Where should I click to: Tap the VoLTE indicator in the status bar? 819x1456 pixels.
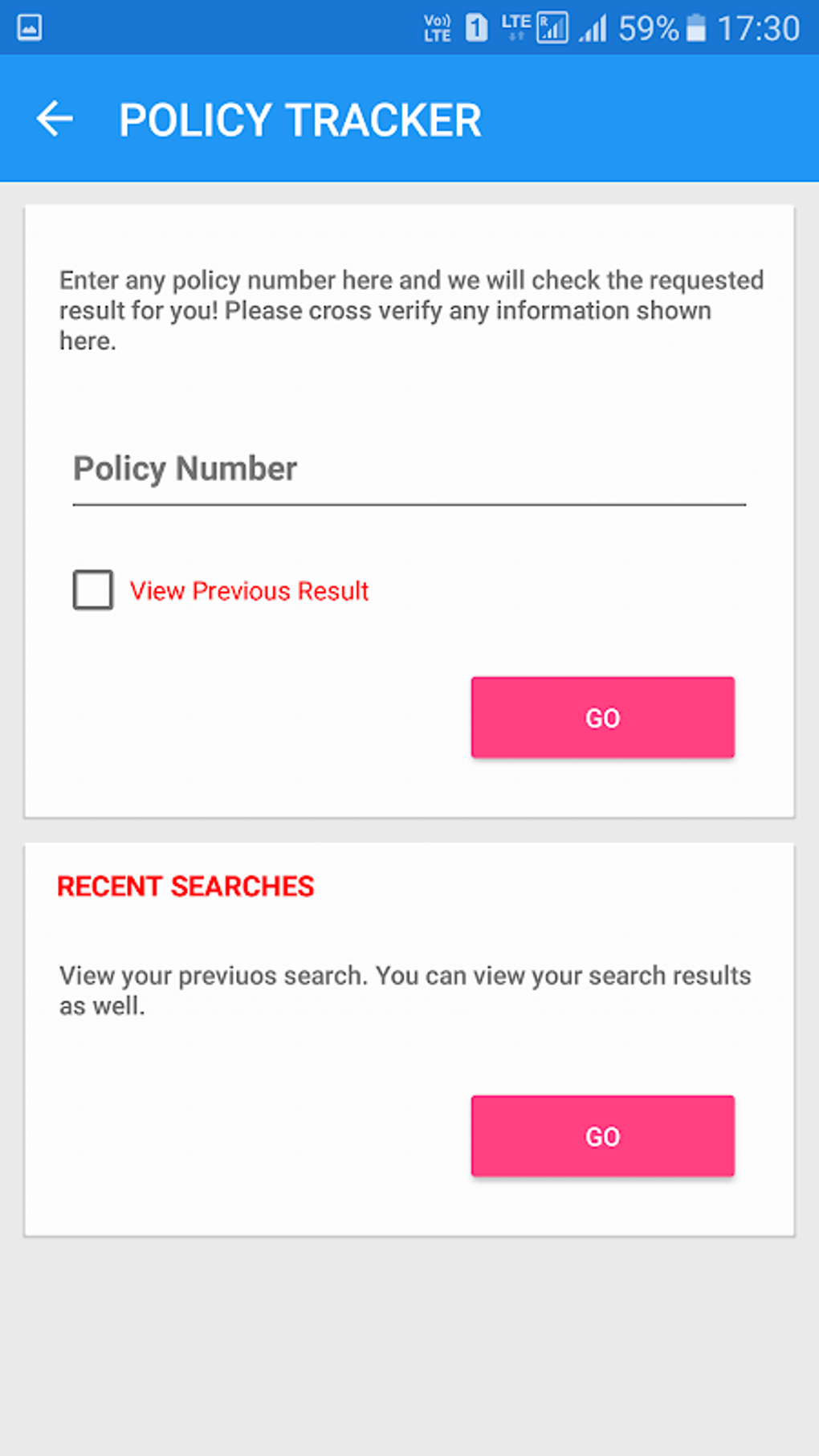point(438,27)
